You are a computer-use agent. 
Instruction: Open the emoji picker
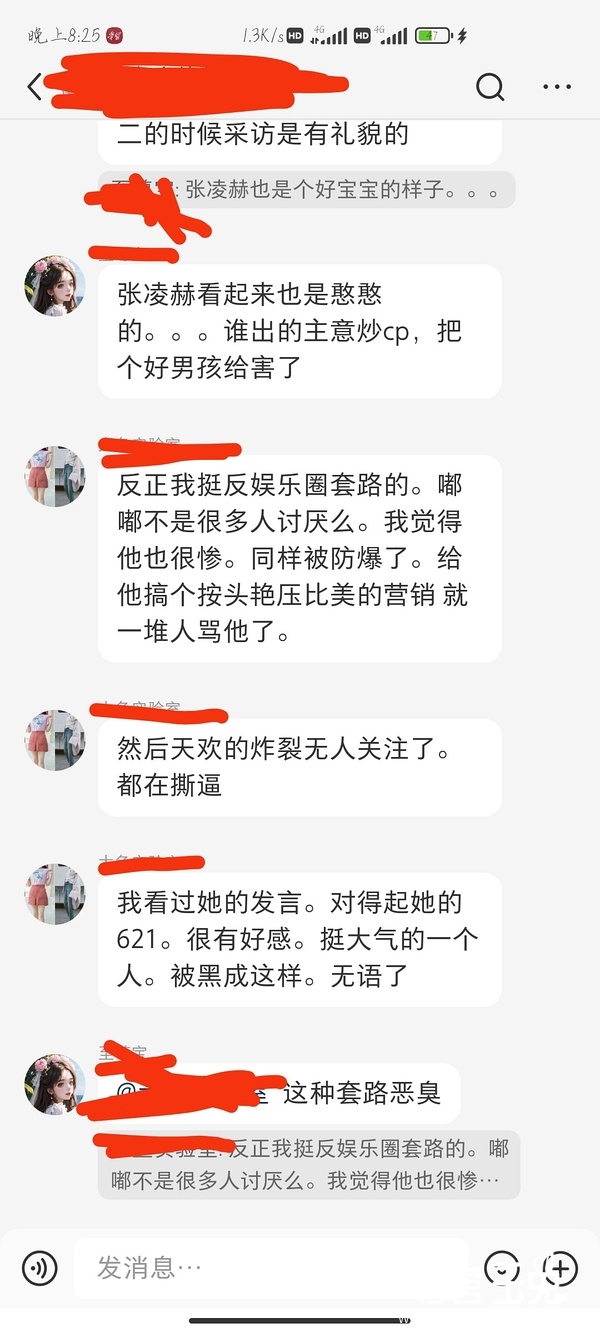click(501, 1269)
